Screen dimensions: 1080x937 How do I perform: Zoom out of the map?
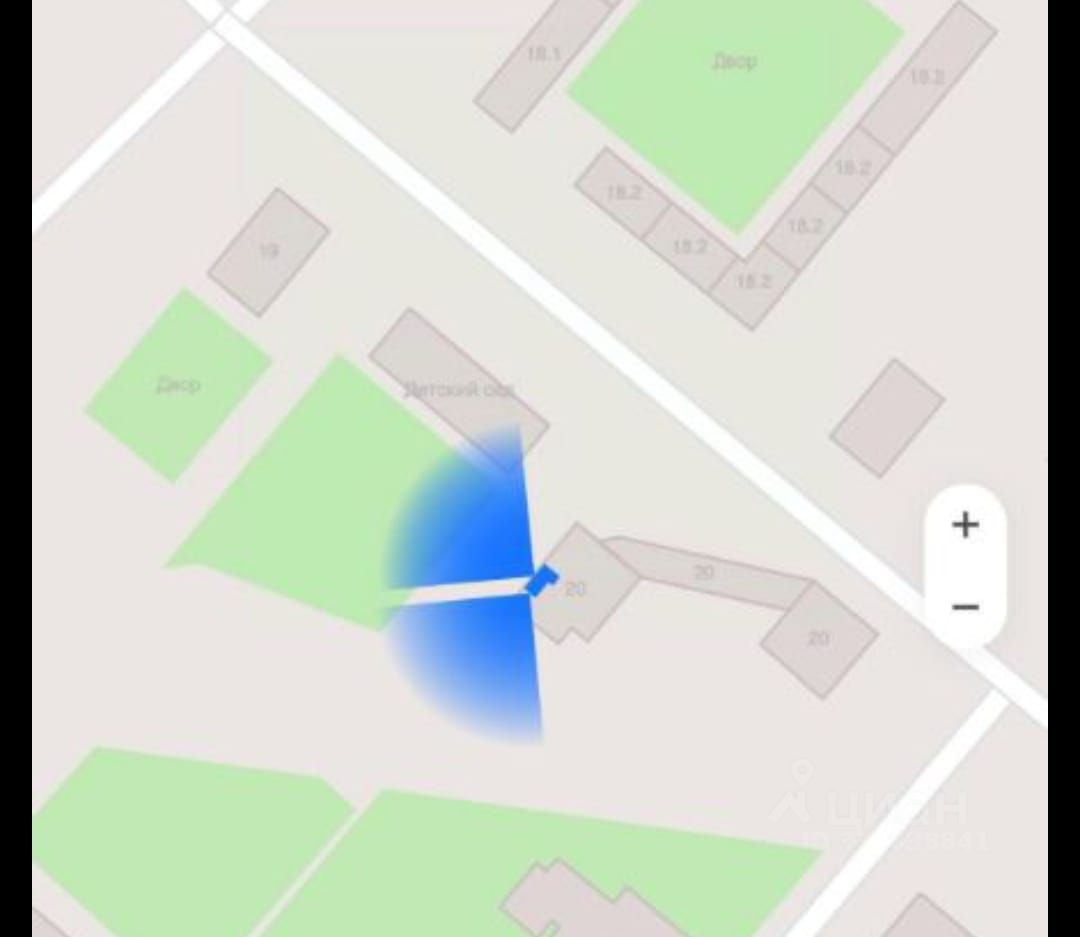[965, 607]
